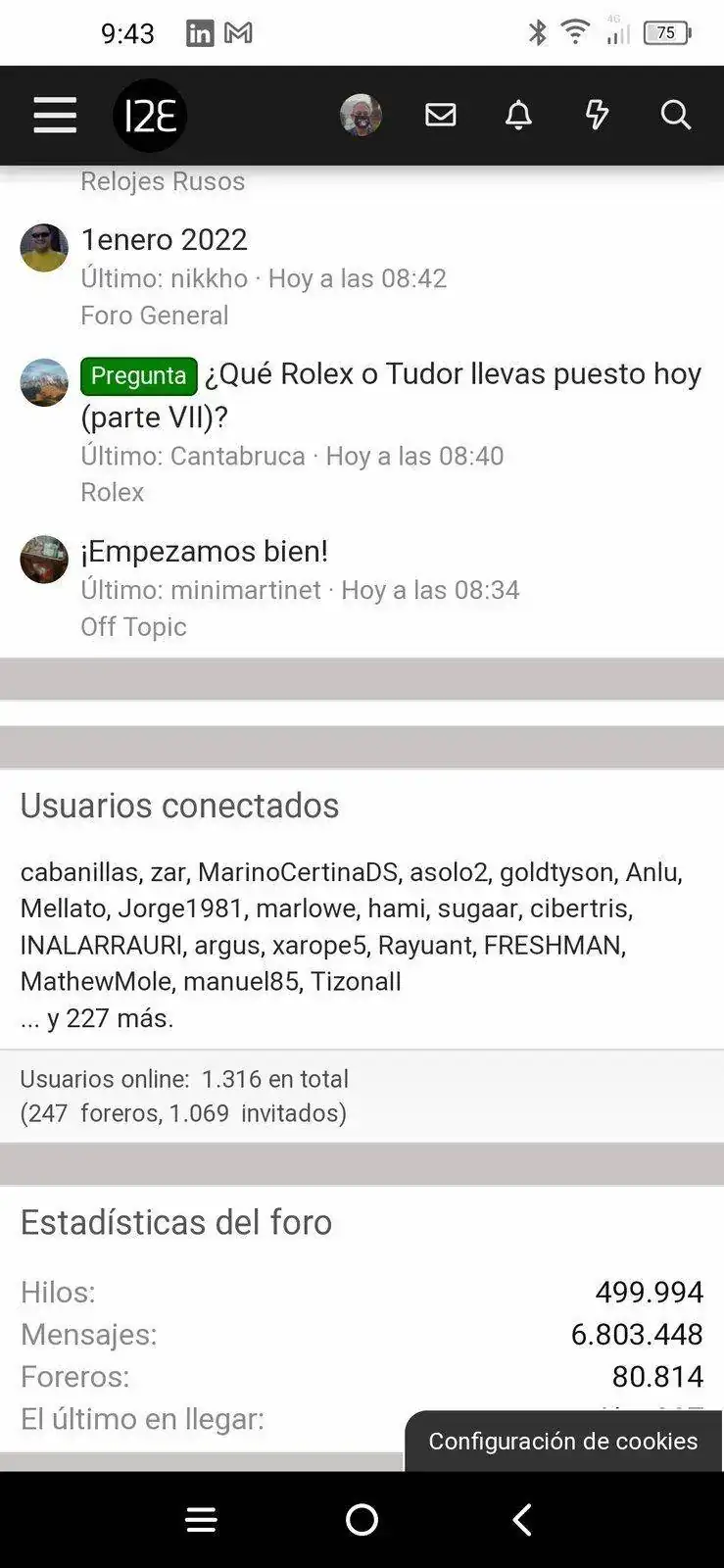Go to Foro General section
This screenshot has width=724, height=1568.
point(154,316)
